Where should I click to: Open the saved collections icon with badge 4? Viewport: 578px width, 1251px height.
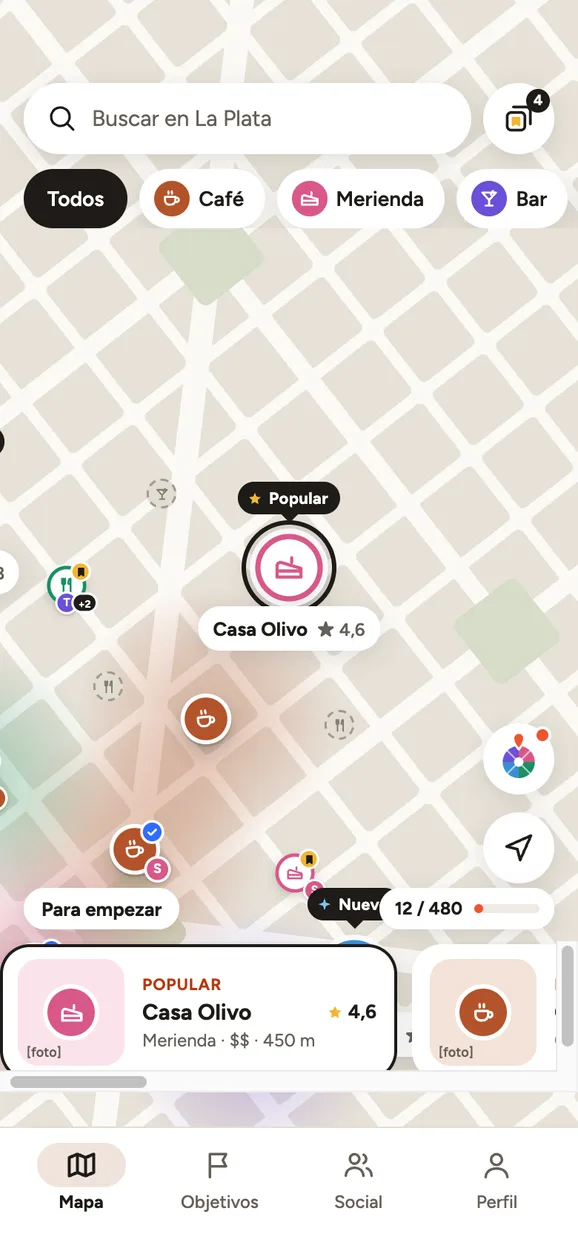pyautogui.click(x=518, y=119)
